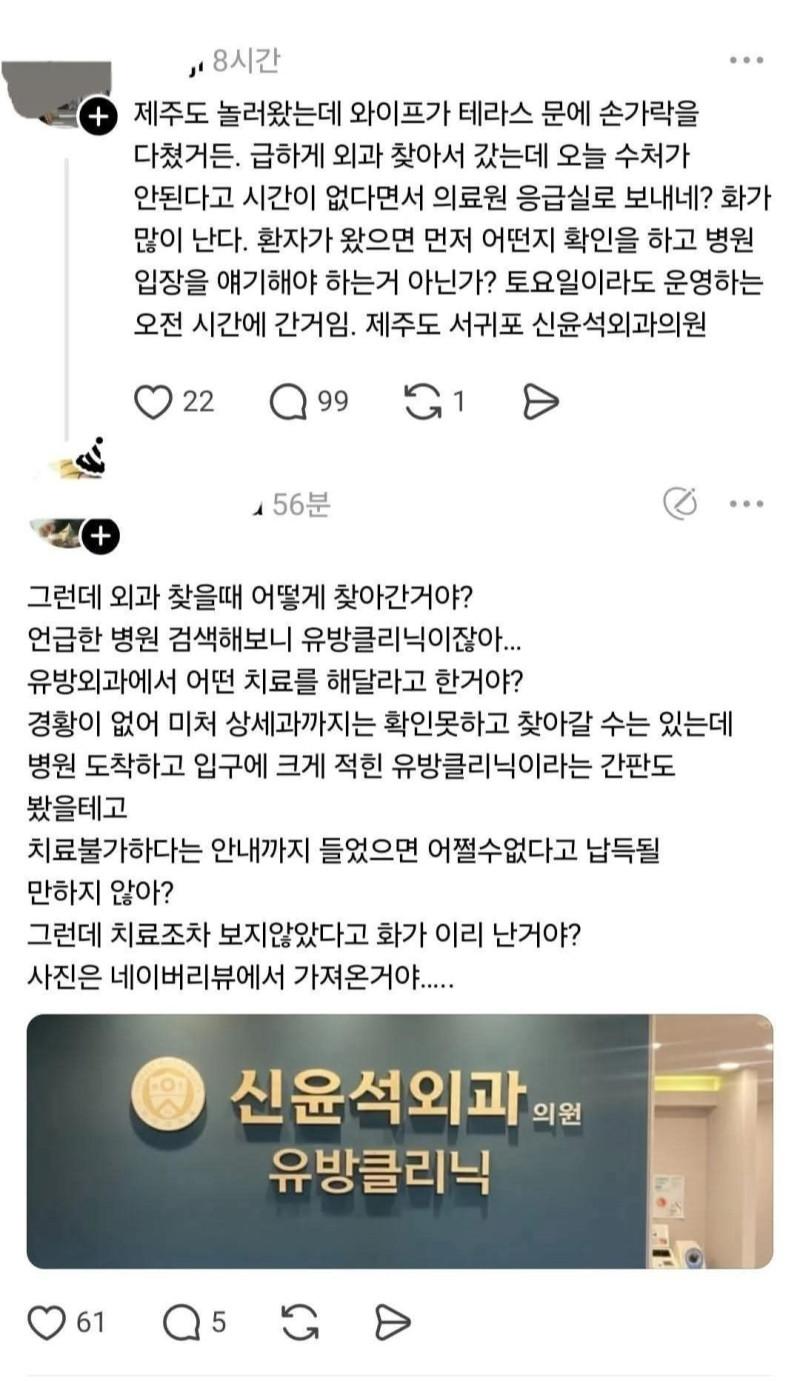The height and width of the screenshot is (1381, 800).
Task: Open overflow menu of the 8시간 post
Action: point(746,60)
